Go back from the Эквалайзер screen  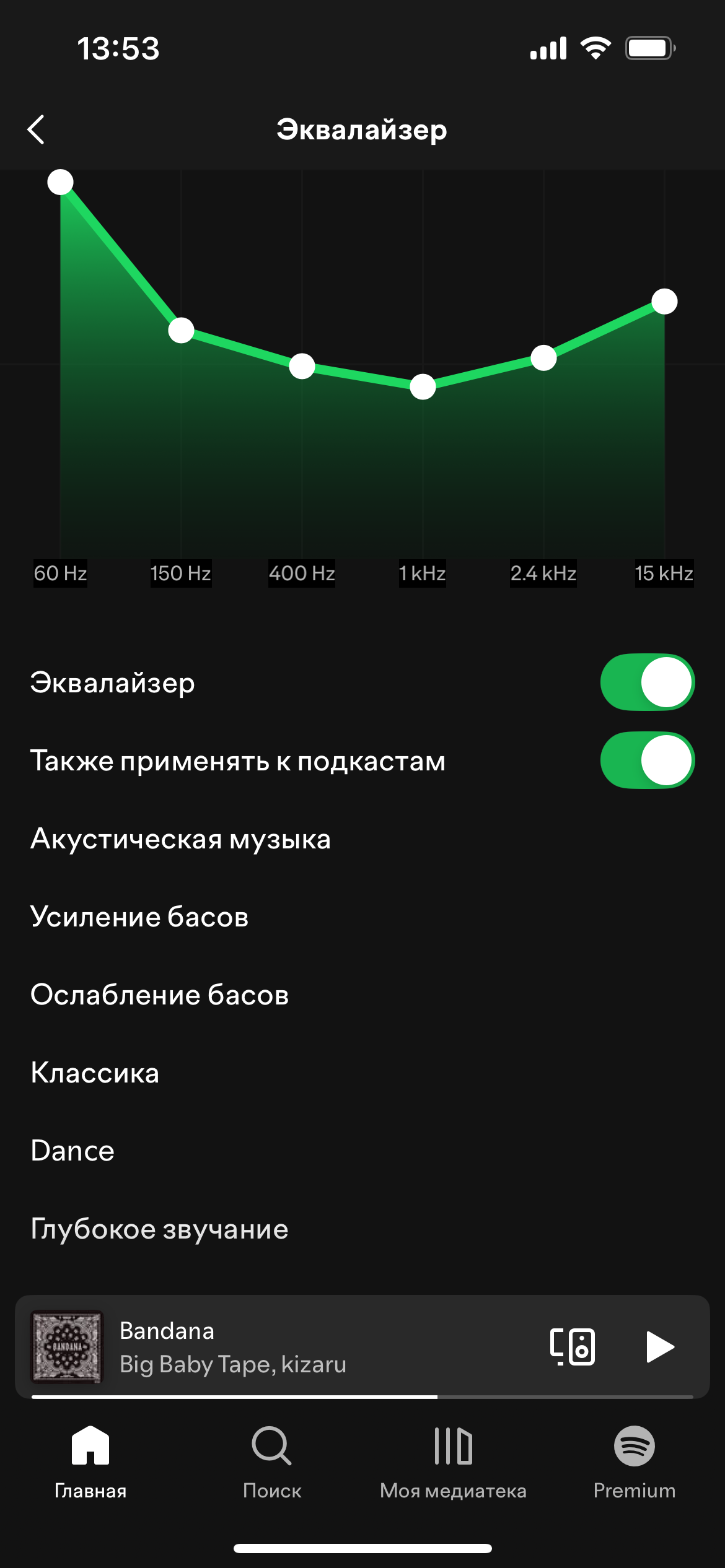(37, 129)
